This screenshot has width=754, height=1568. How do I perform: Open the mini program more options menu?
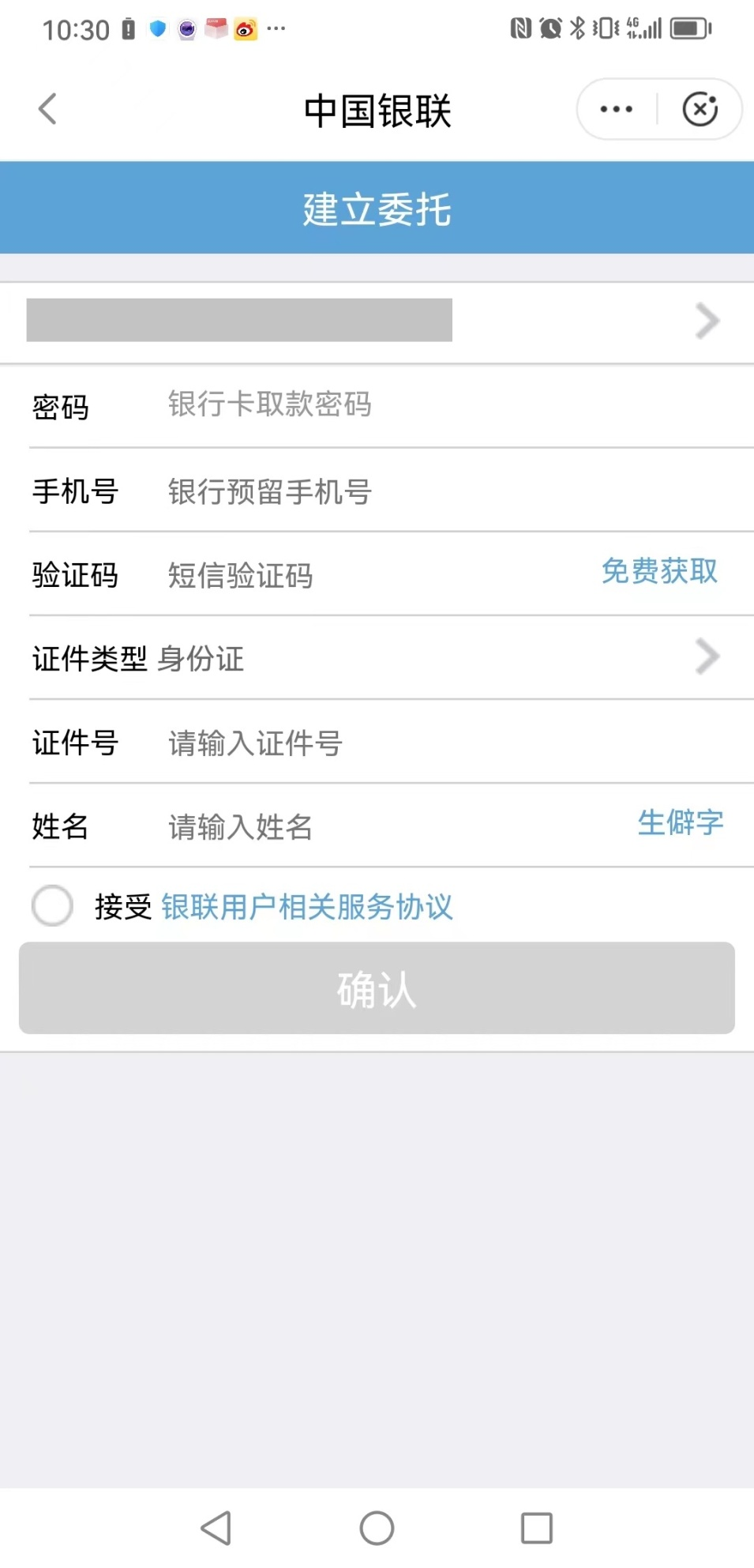pos(617,109)
